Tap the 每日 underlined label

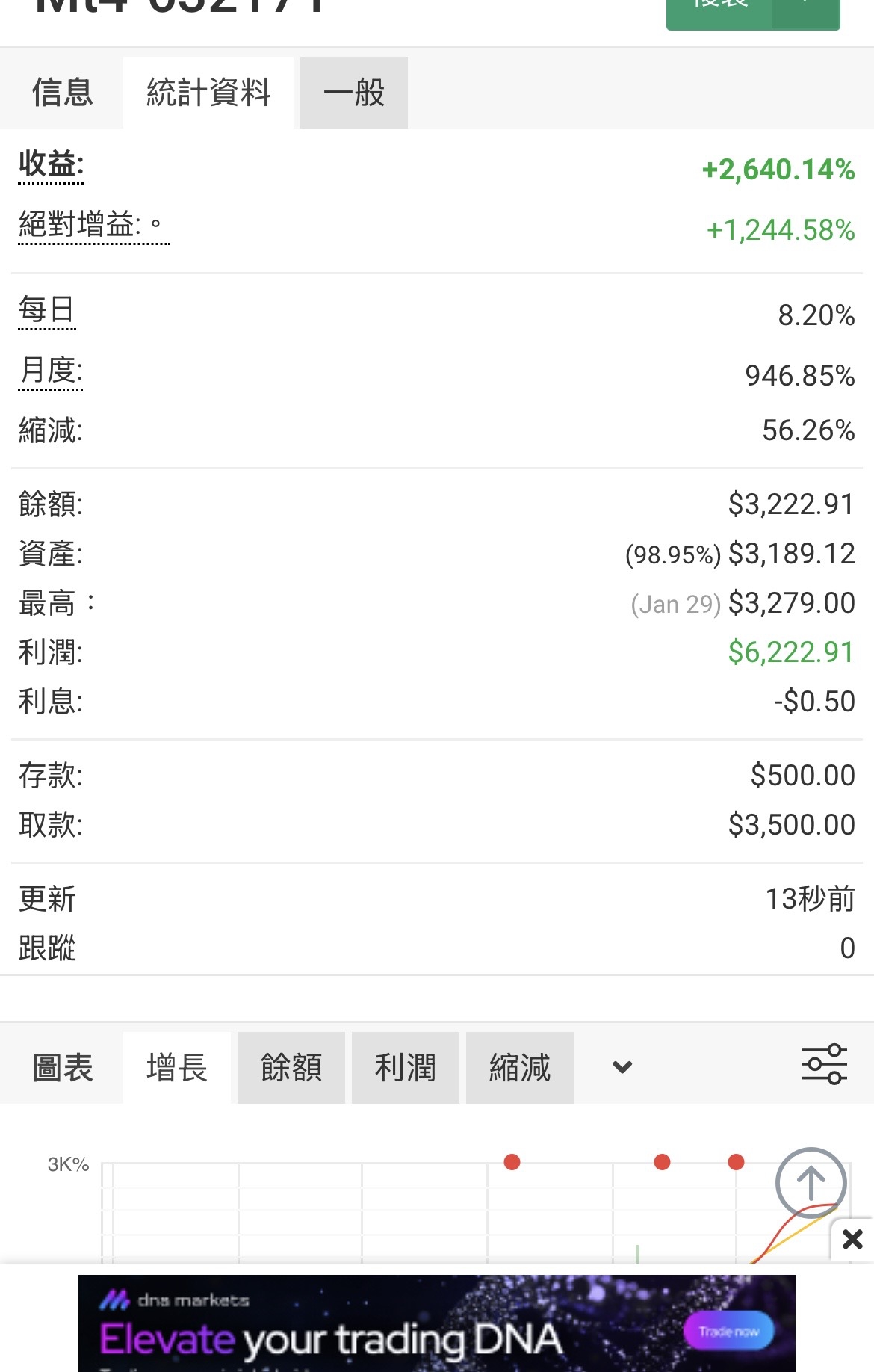tap(46, 310)
